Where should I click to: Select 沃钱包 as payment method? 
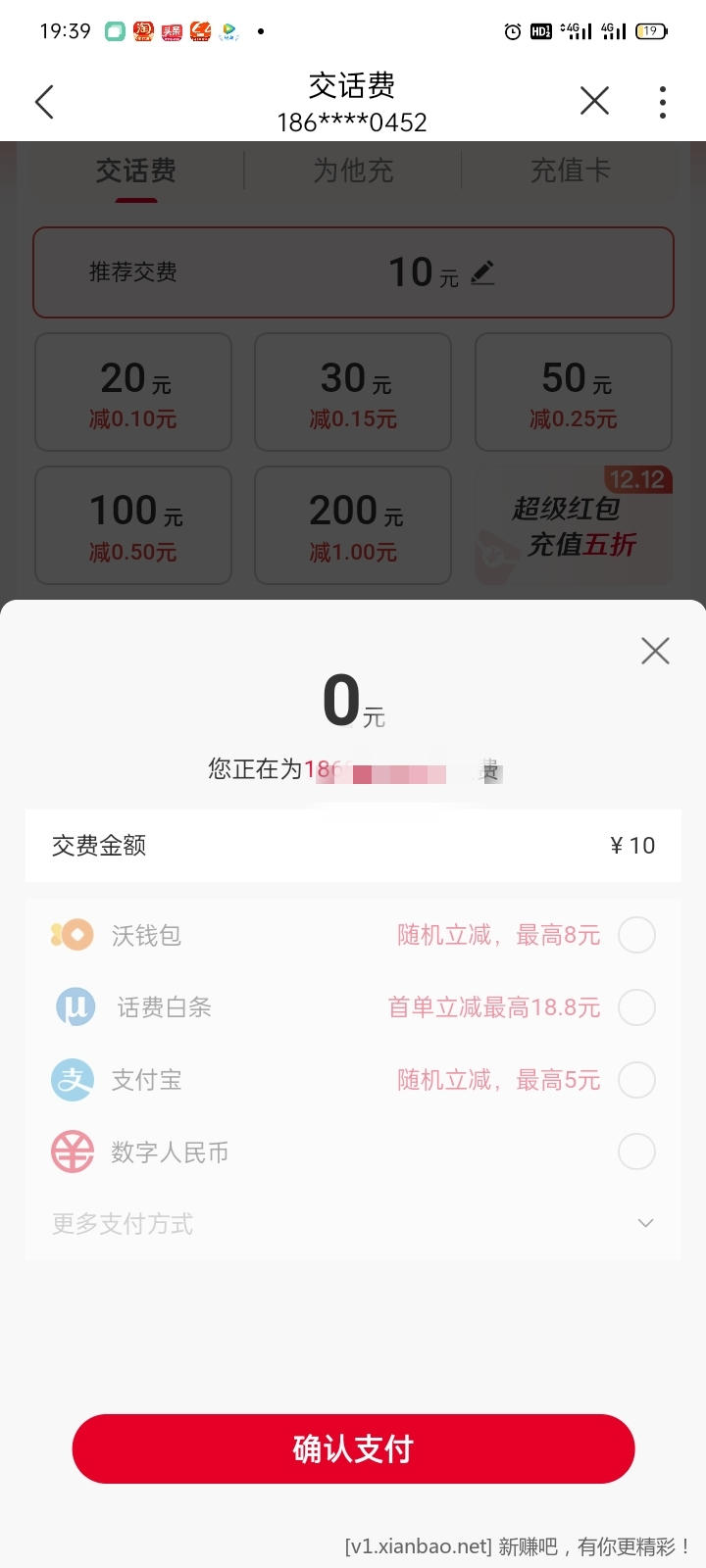point(636,935)
